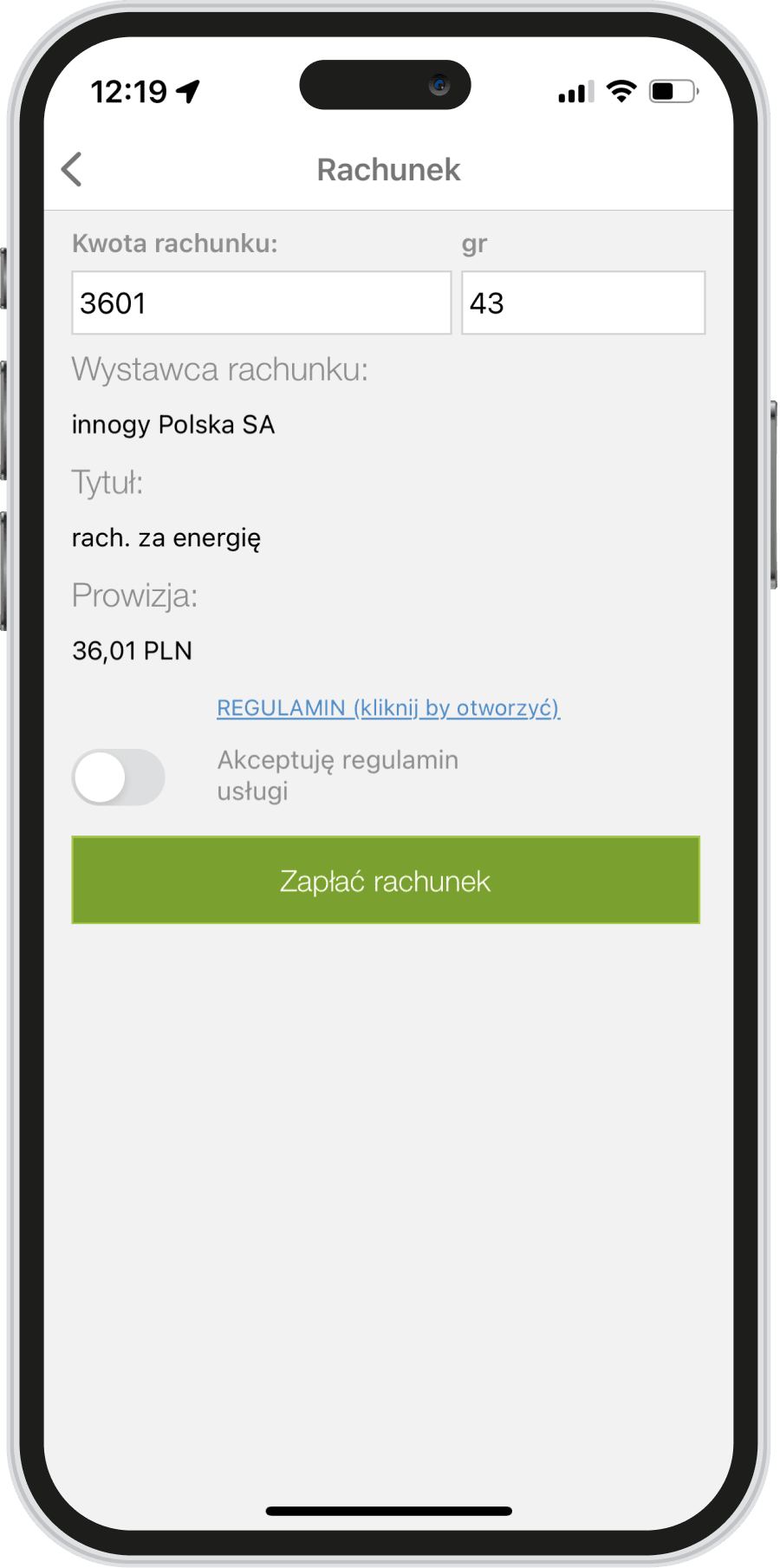This screenshot has width=780, height=1568.
Task: Enable the Akceptuję regulamin usługi switch
Action: (119, 777)
